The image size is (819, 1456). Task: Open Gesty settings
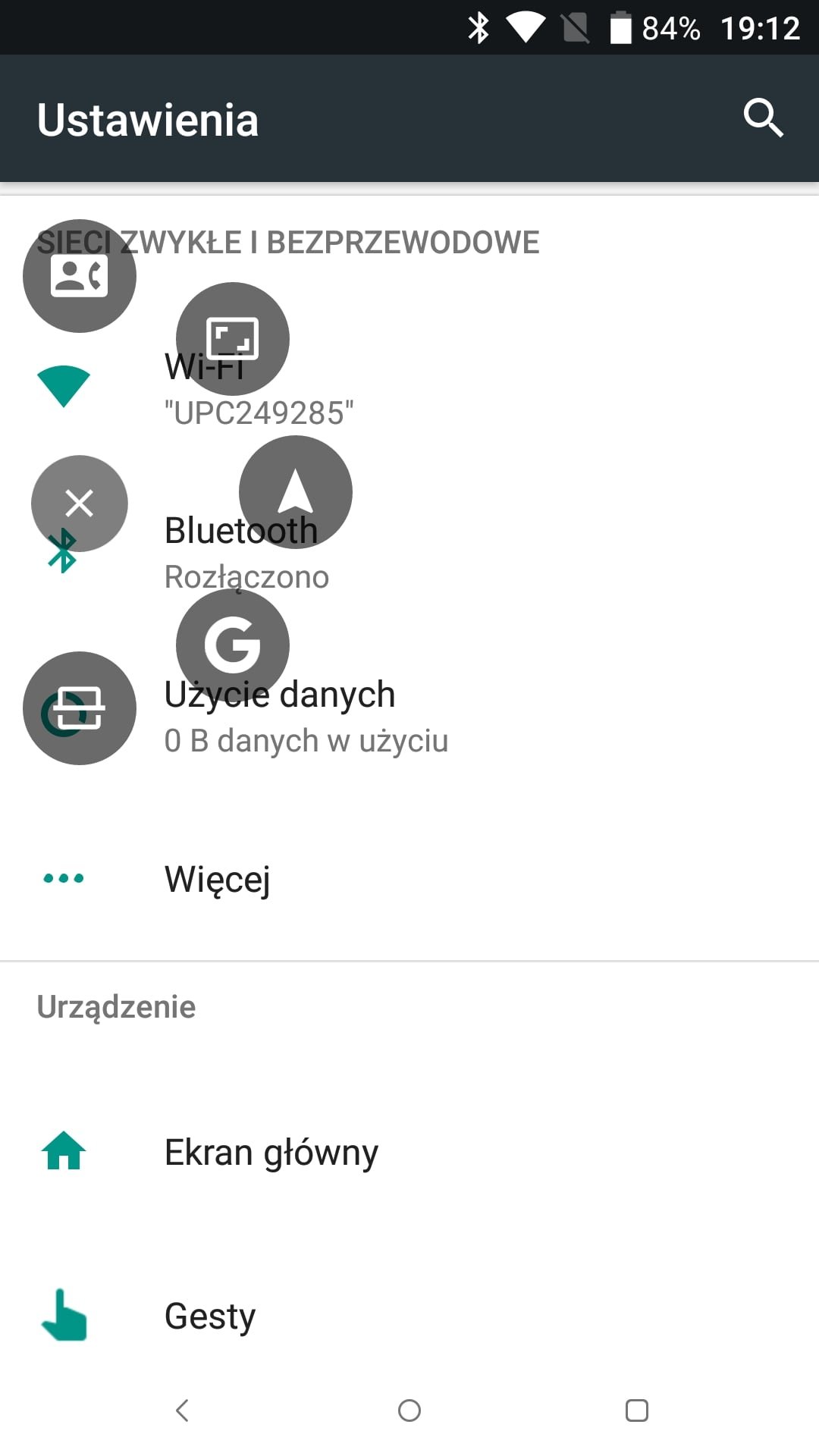tap(409, 1316)
